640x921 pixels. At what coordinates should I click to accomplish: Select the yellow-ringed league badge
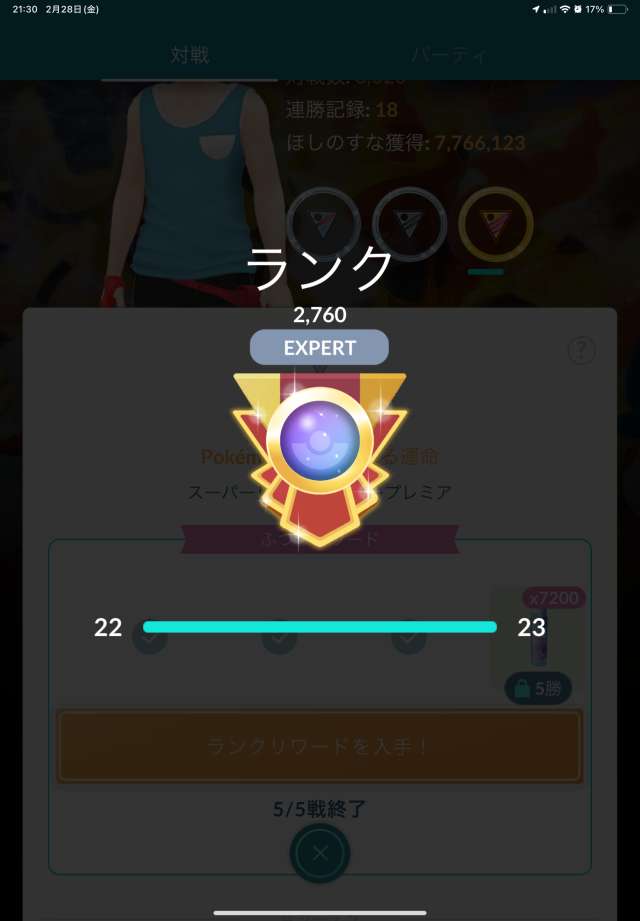pyautogui.click(x=496, y=223)
